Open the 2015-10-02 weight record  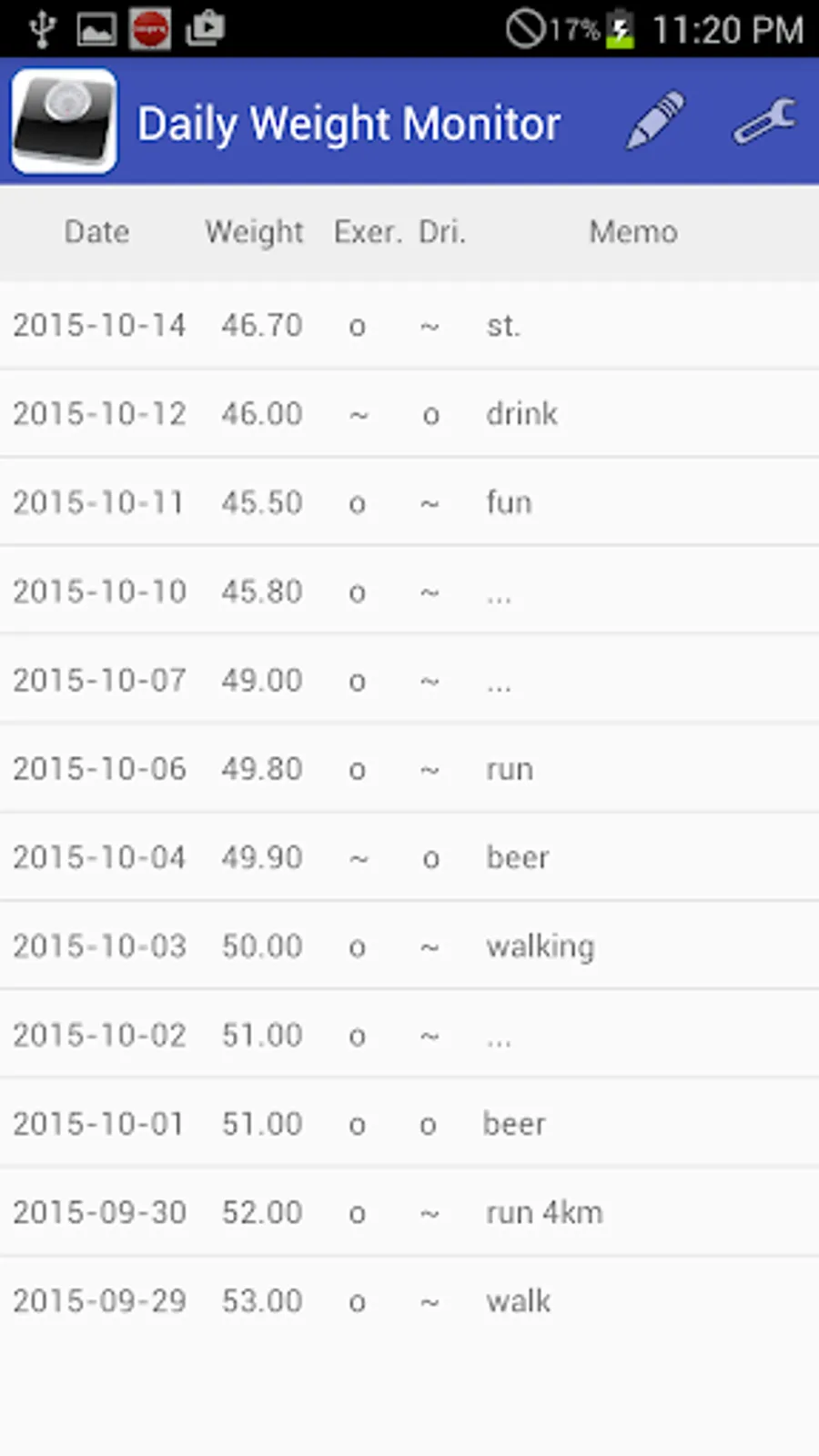[x=409, y=1035]
